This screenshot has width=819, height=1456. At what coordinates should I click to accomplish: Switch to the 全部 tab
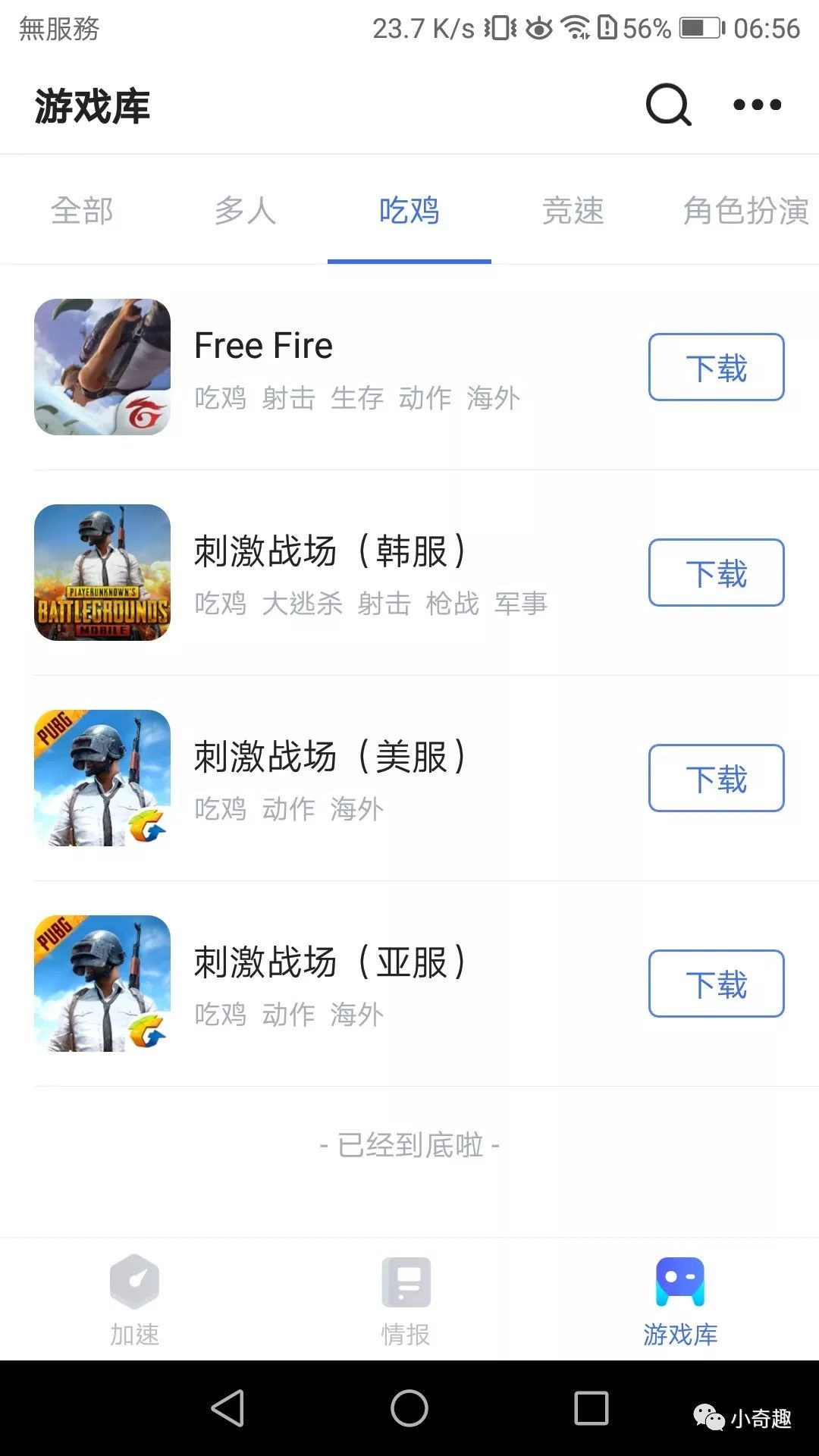pyautogui.click(x=82, y=211)
